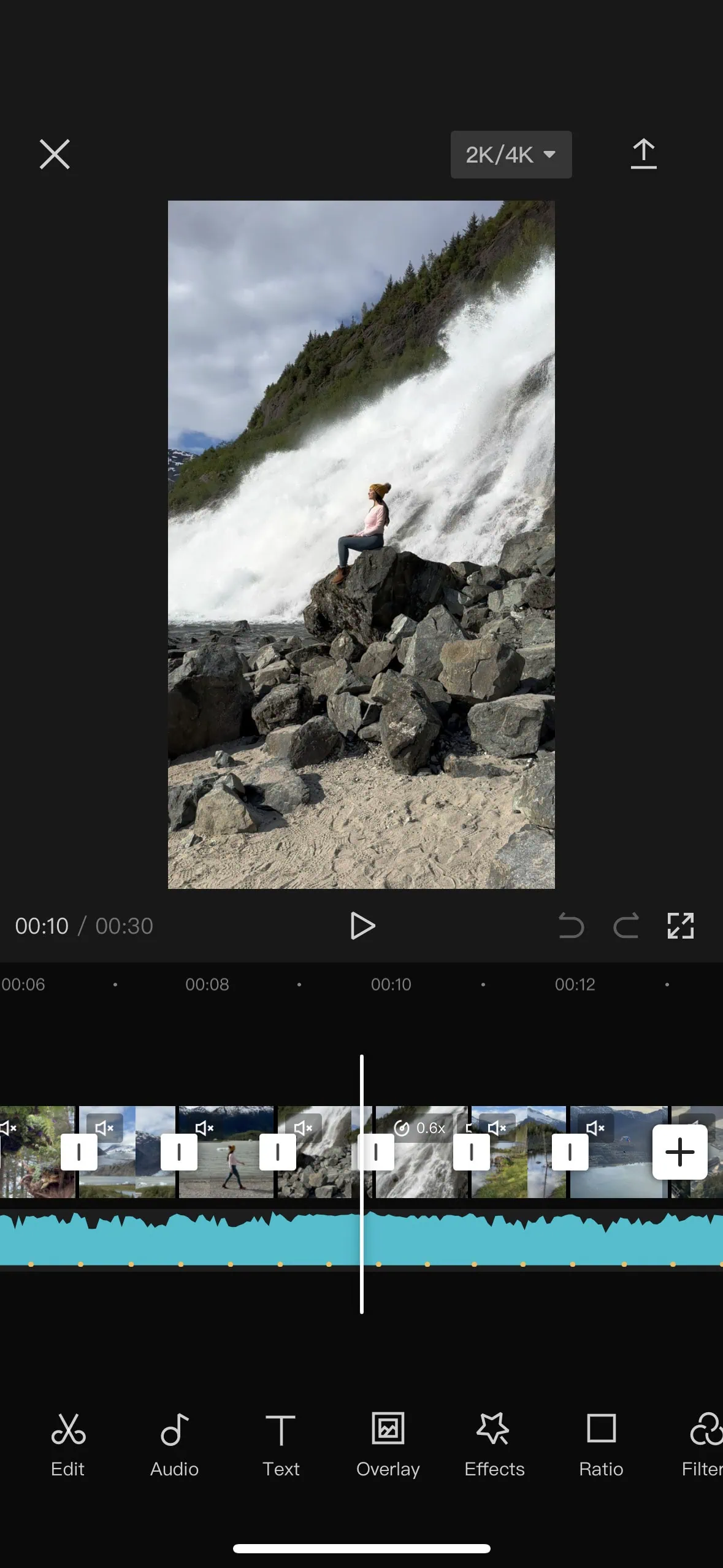
Task: Tap the transition marker at the playhead
Action: click(x=375, y=1152)
